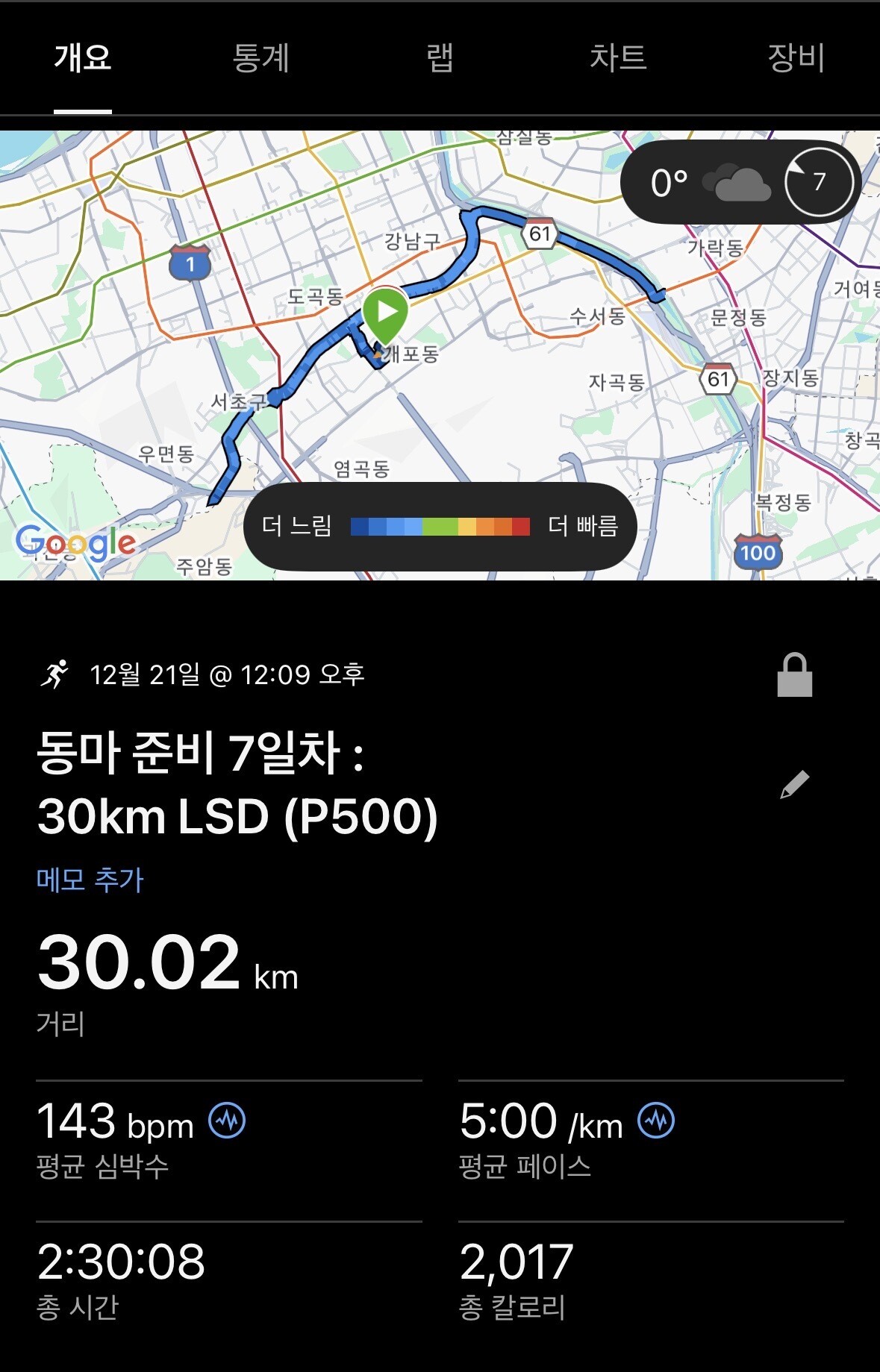
Task: Open pace chart icon beside 5:00 /km
Action: point(656,1121)
